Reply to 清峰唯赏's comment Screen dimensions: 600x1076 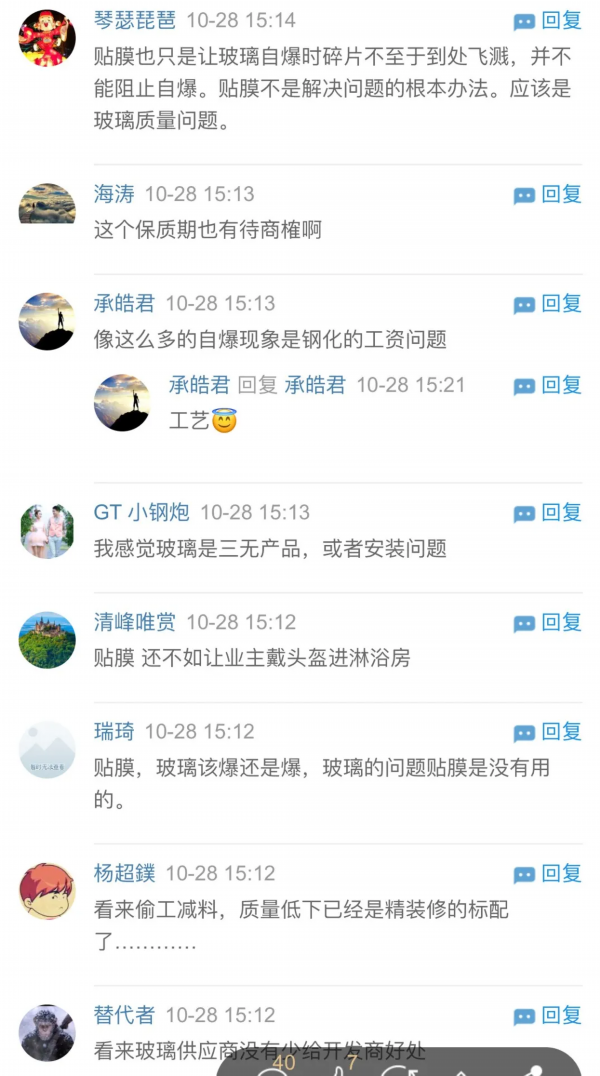tap(547, 623)
